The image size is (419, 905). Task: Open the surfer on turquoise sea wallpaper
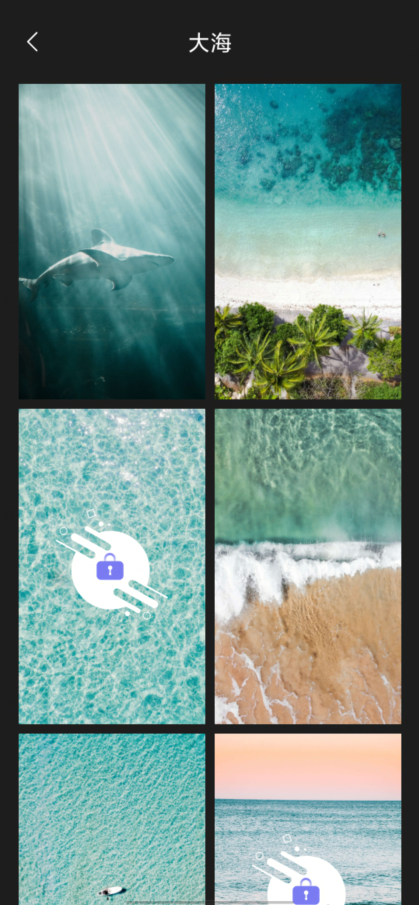tap(112, 819)
